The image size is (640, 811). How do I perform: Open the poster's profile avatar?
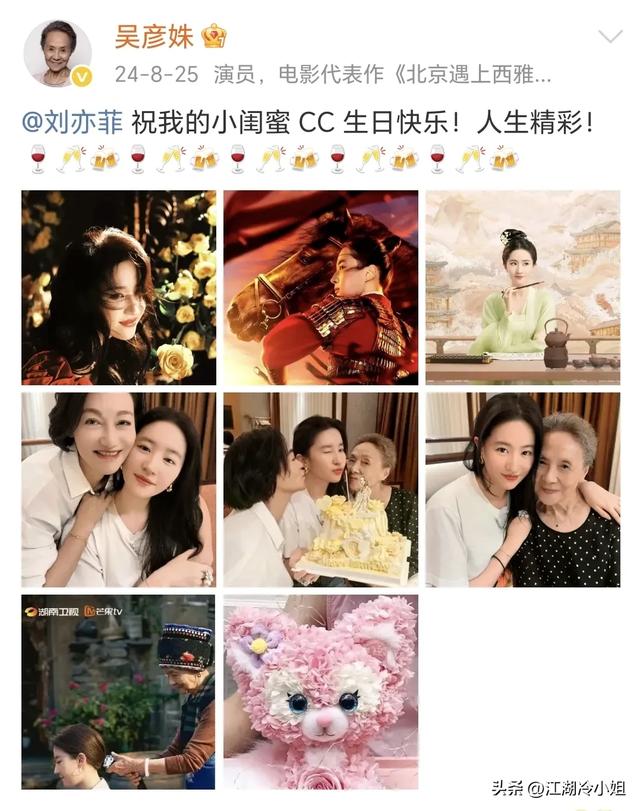(x=58, y=52)
